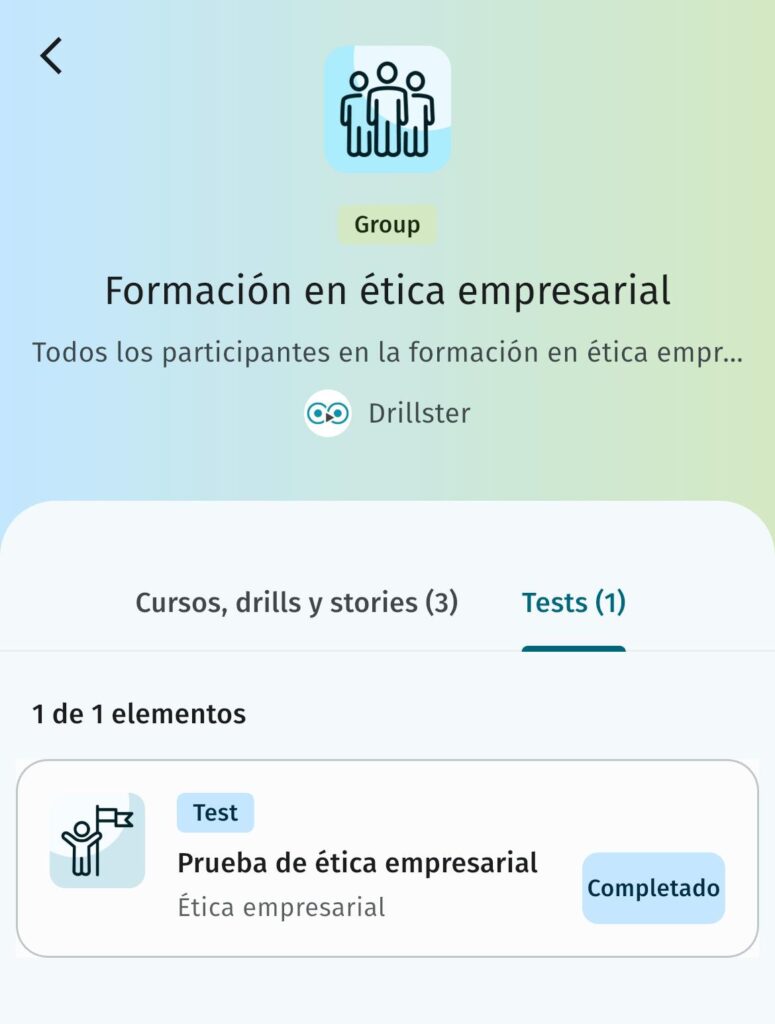This screenshot has width=775, height=1024.
Task: Tap the Formación en ética empresarial title
Action: click(387, 290)
